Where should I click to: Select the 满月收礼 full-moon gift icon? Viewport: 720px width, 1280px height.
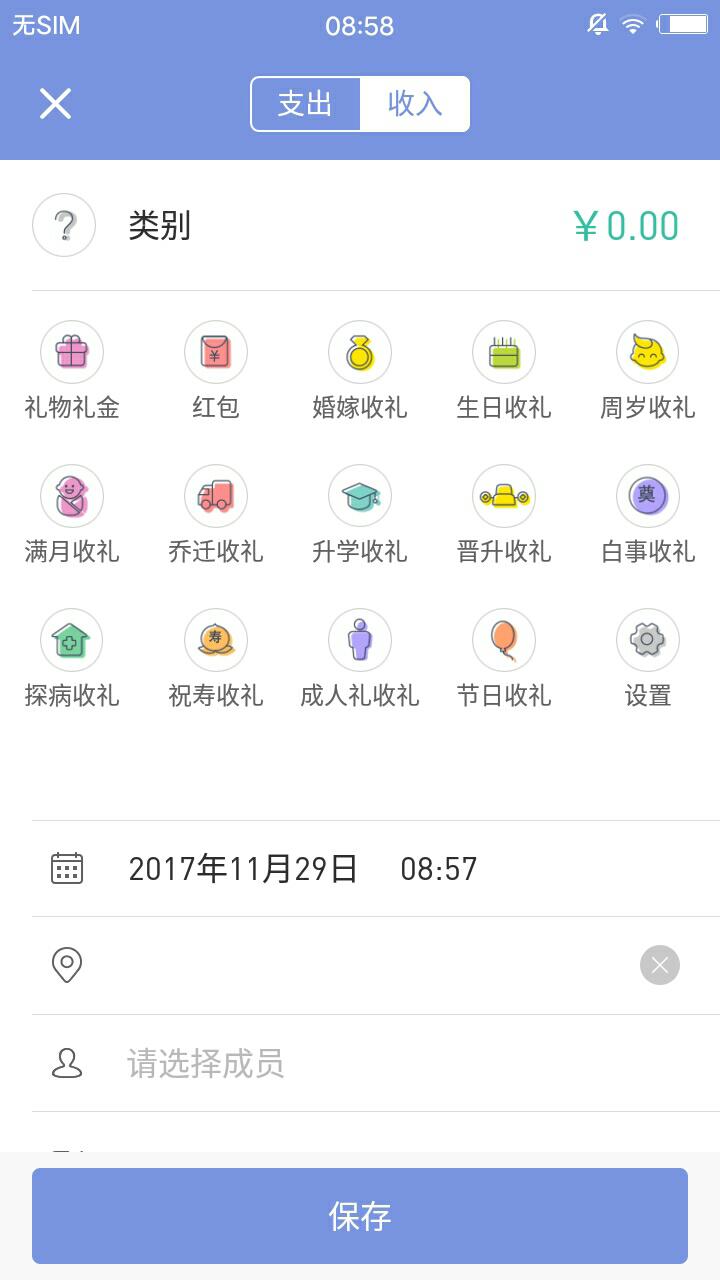tap(71, 496)
